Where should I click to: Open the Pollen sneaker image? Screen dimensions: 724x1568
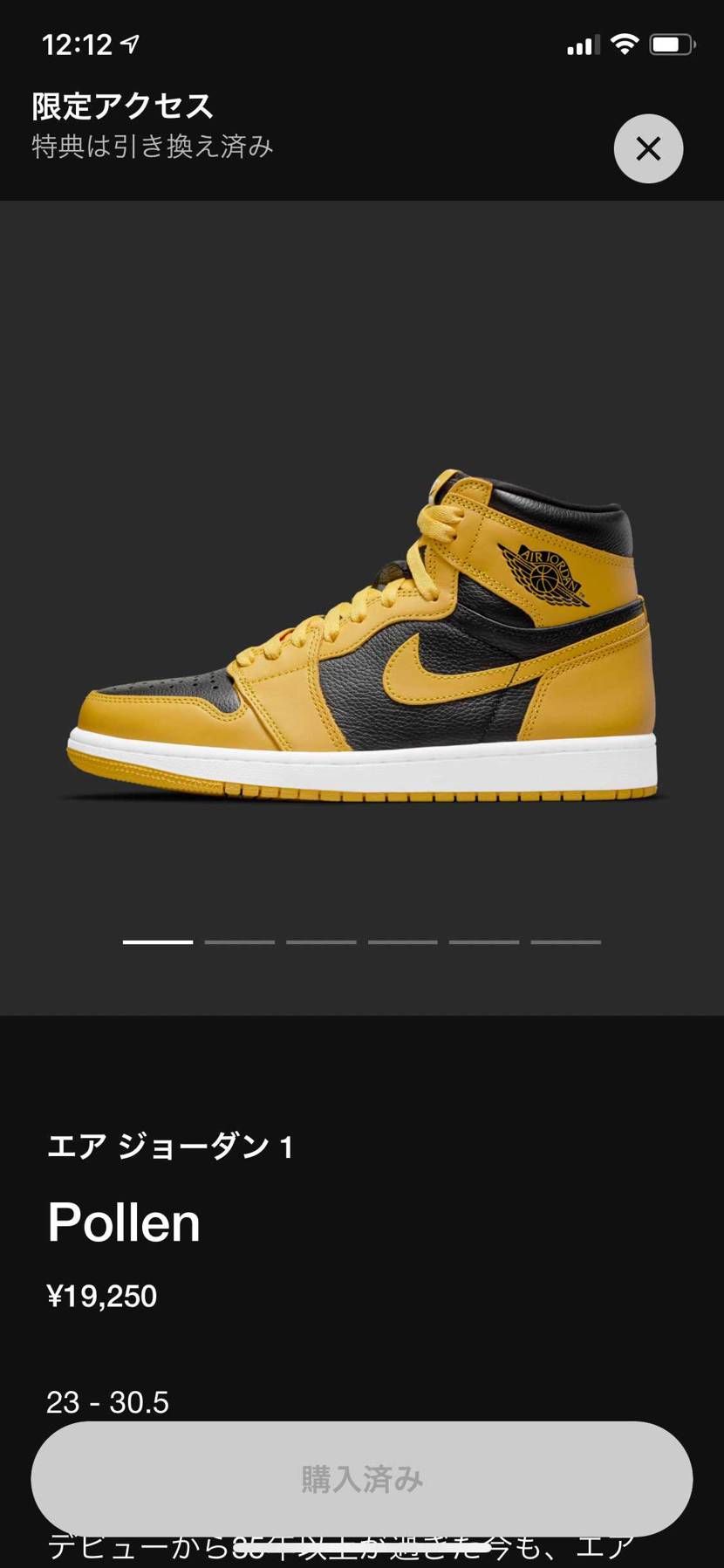coord(362,637)
